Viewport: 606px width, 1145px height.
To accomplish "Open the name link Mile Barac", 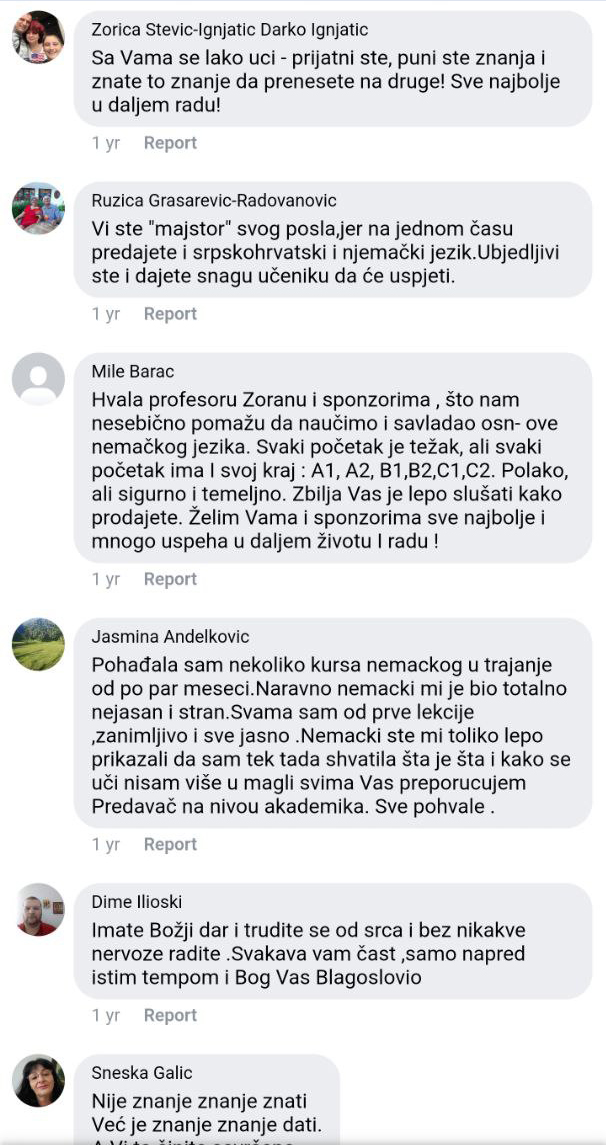I will click(119, 372).
